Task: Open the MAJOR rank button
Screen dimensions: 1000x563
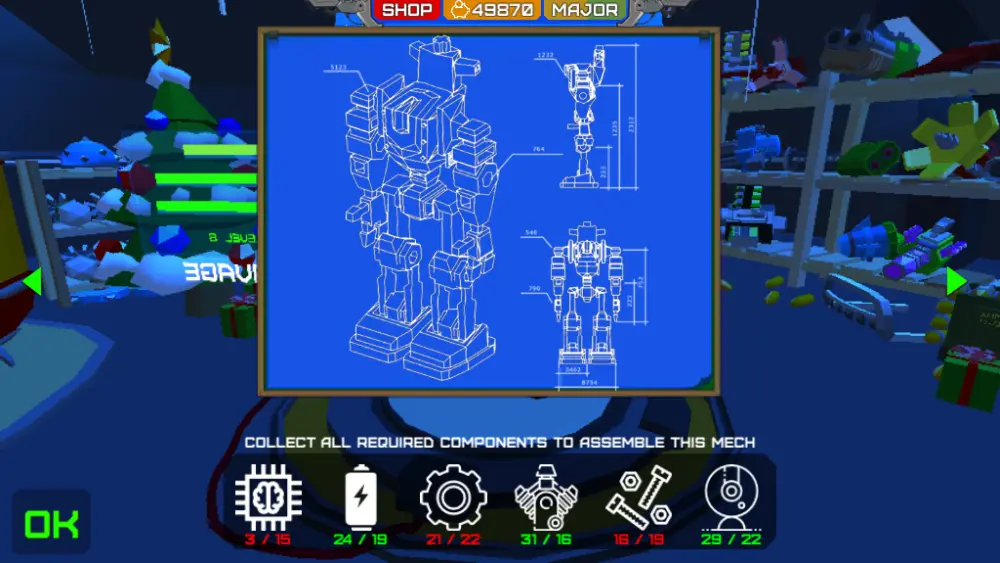Action: [585, 10]
